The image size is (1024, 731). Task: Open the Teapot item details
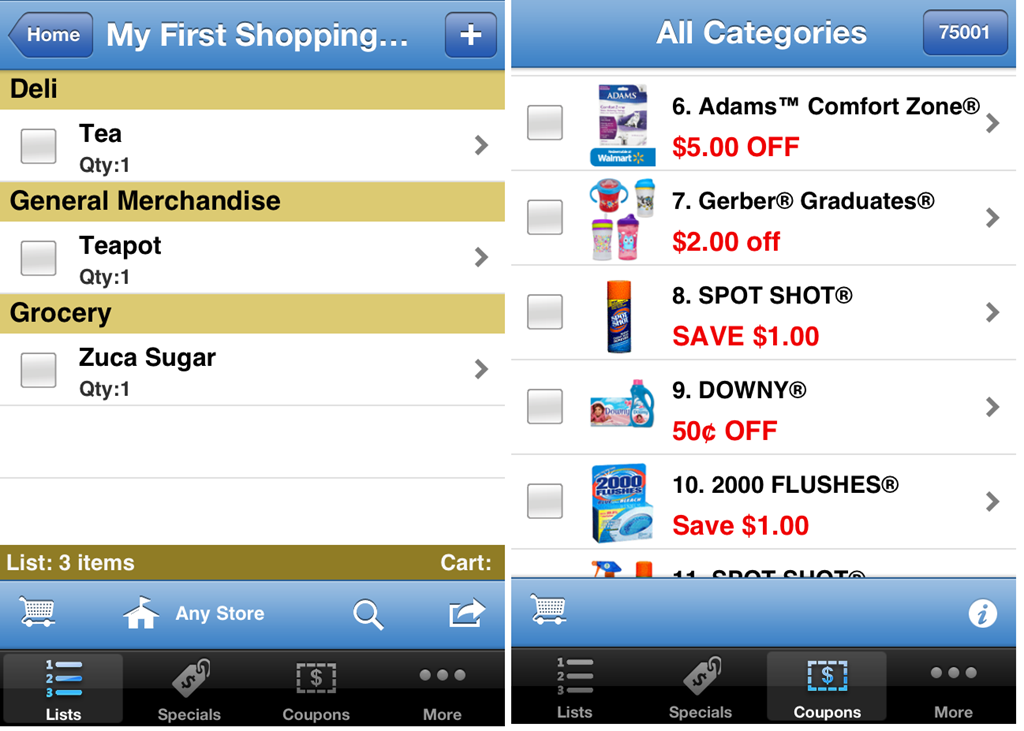click(x=250, y=258)
